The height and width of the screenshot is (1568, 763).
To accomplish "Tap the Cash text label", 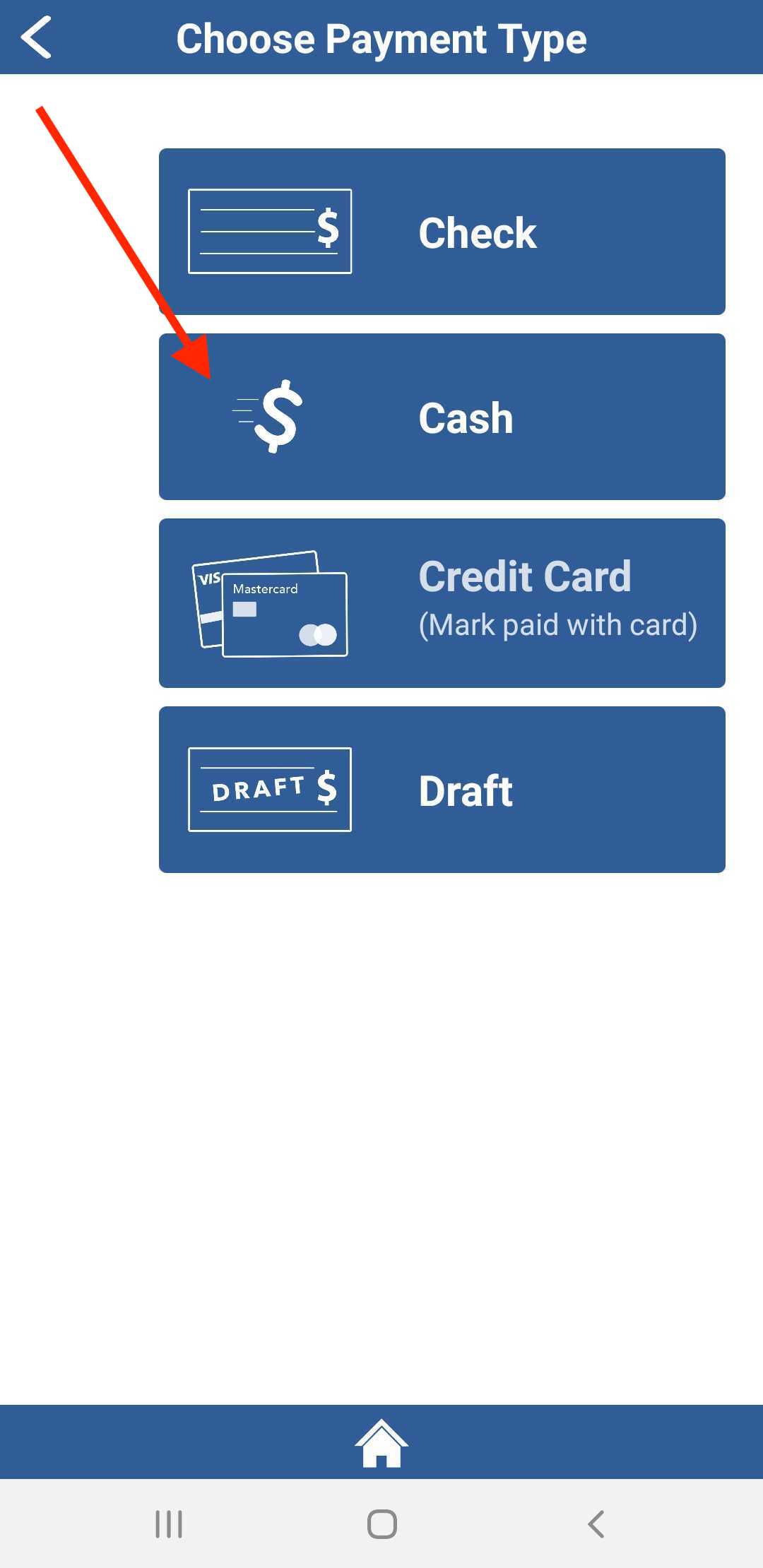I will pos(466,417).
